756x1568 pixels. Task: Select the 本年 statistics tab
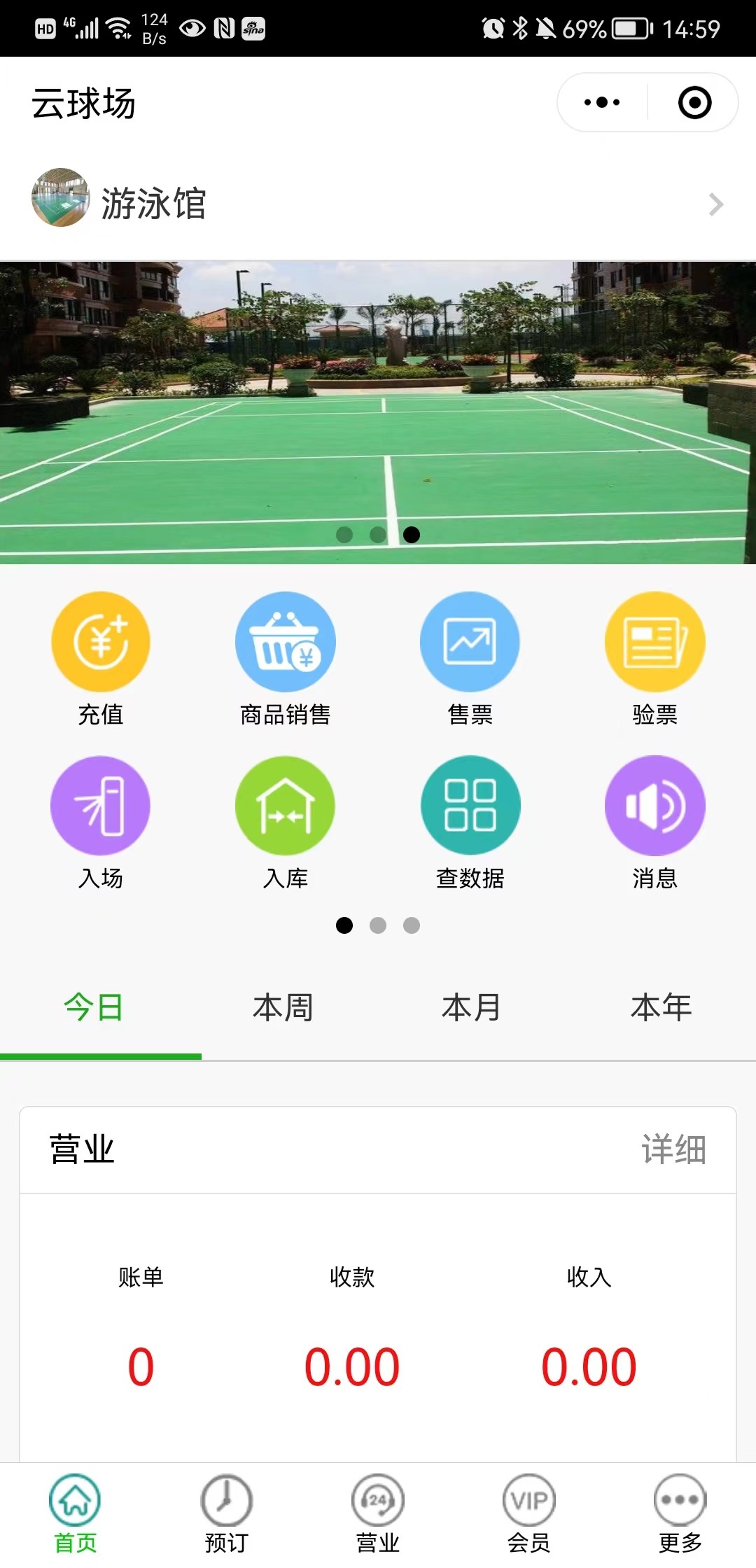(x=660, y=1007)
